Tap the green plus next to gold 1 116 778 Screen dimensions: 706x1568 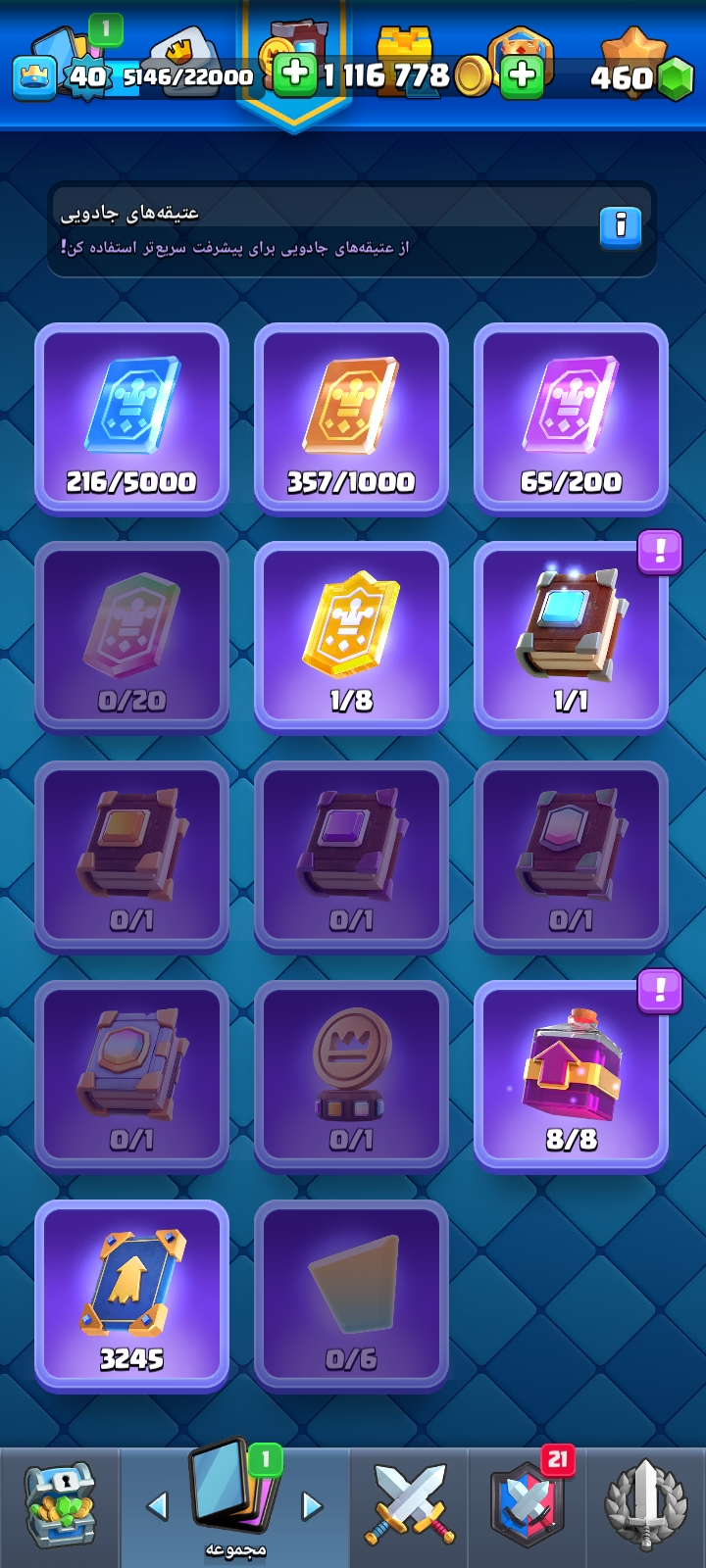tap(294, 74)
